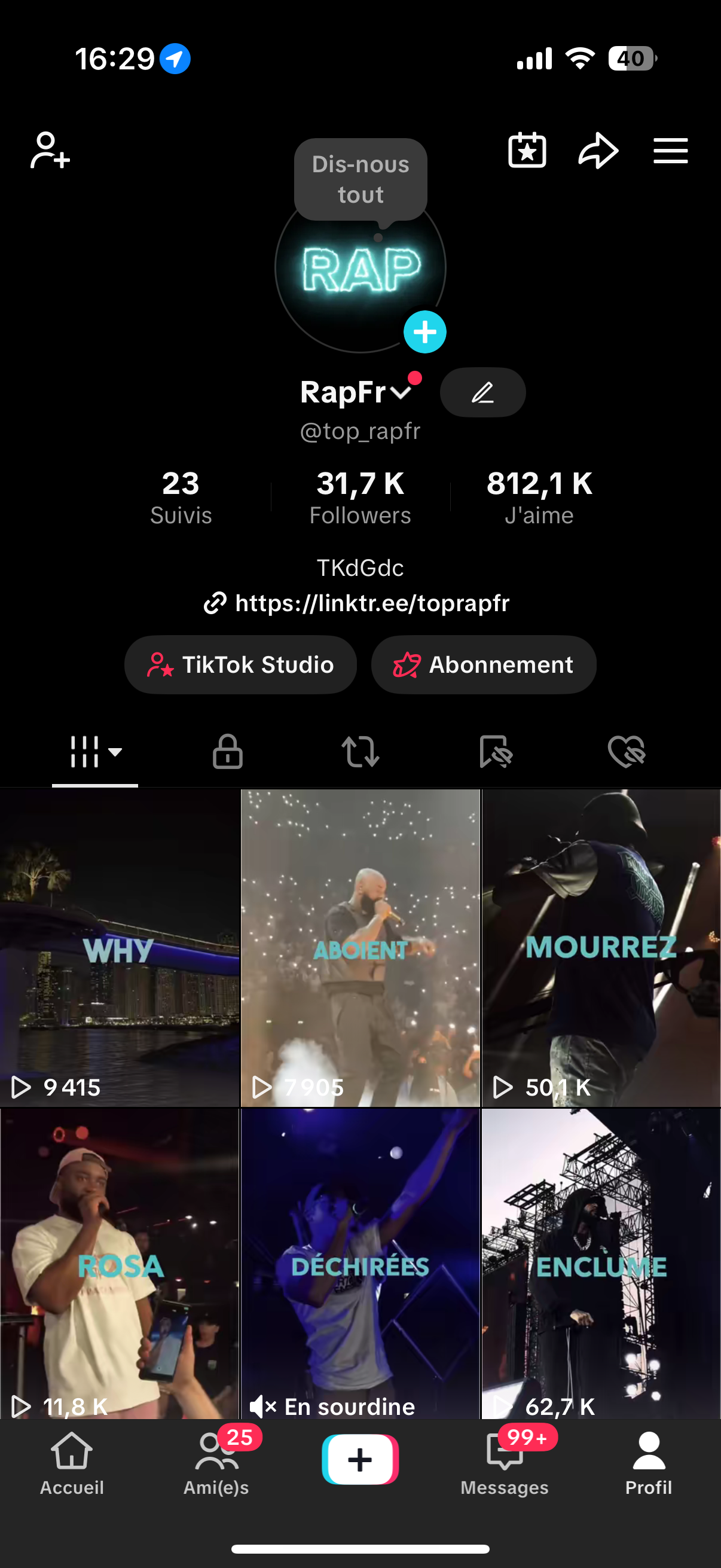Play the MOURREZ video
Screen dimensions: 721x1568
(x=601, y=948)
